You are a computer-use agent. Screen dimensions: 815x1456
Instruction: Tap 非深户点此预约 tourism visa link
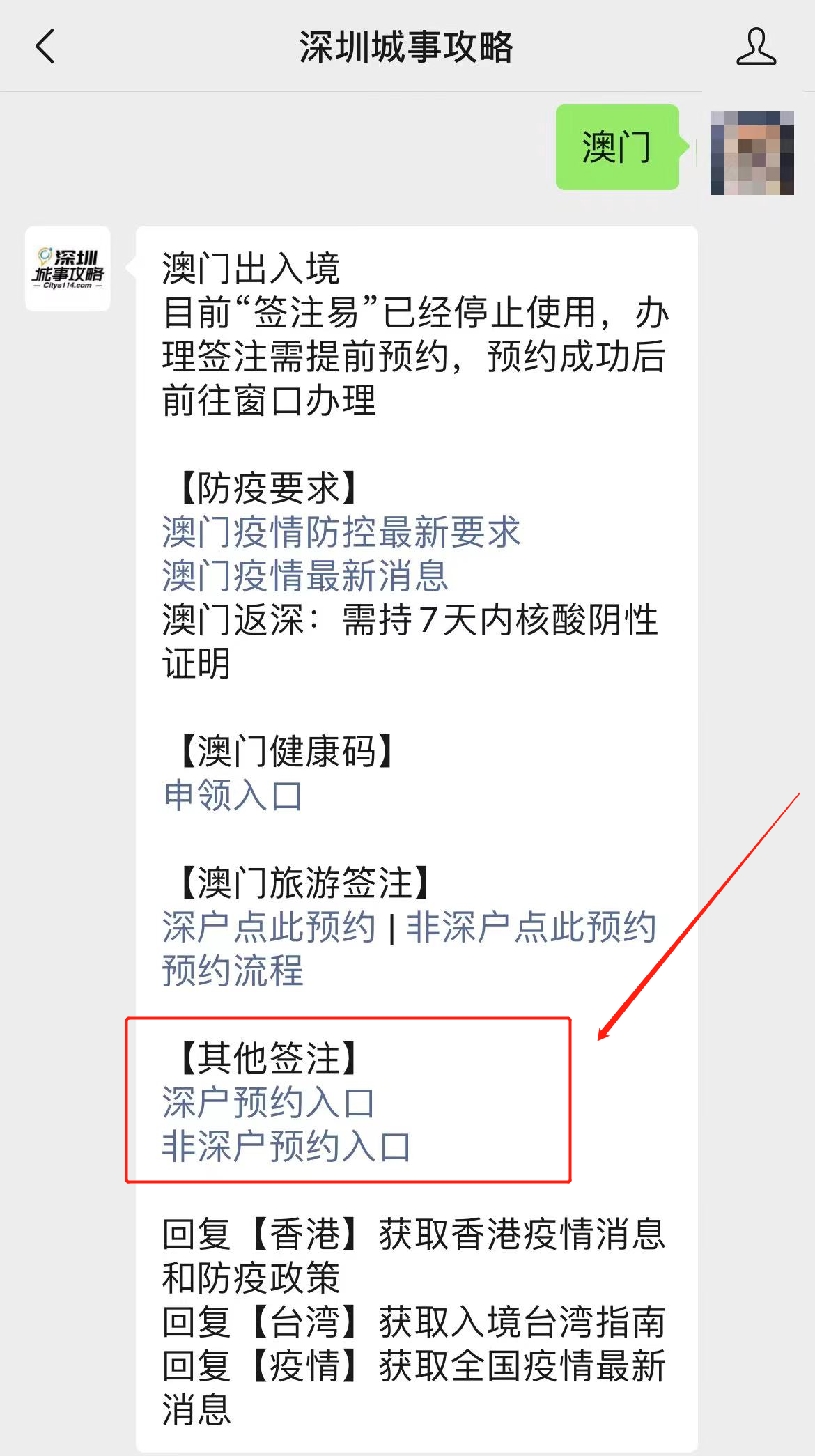tap(531, 927)
